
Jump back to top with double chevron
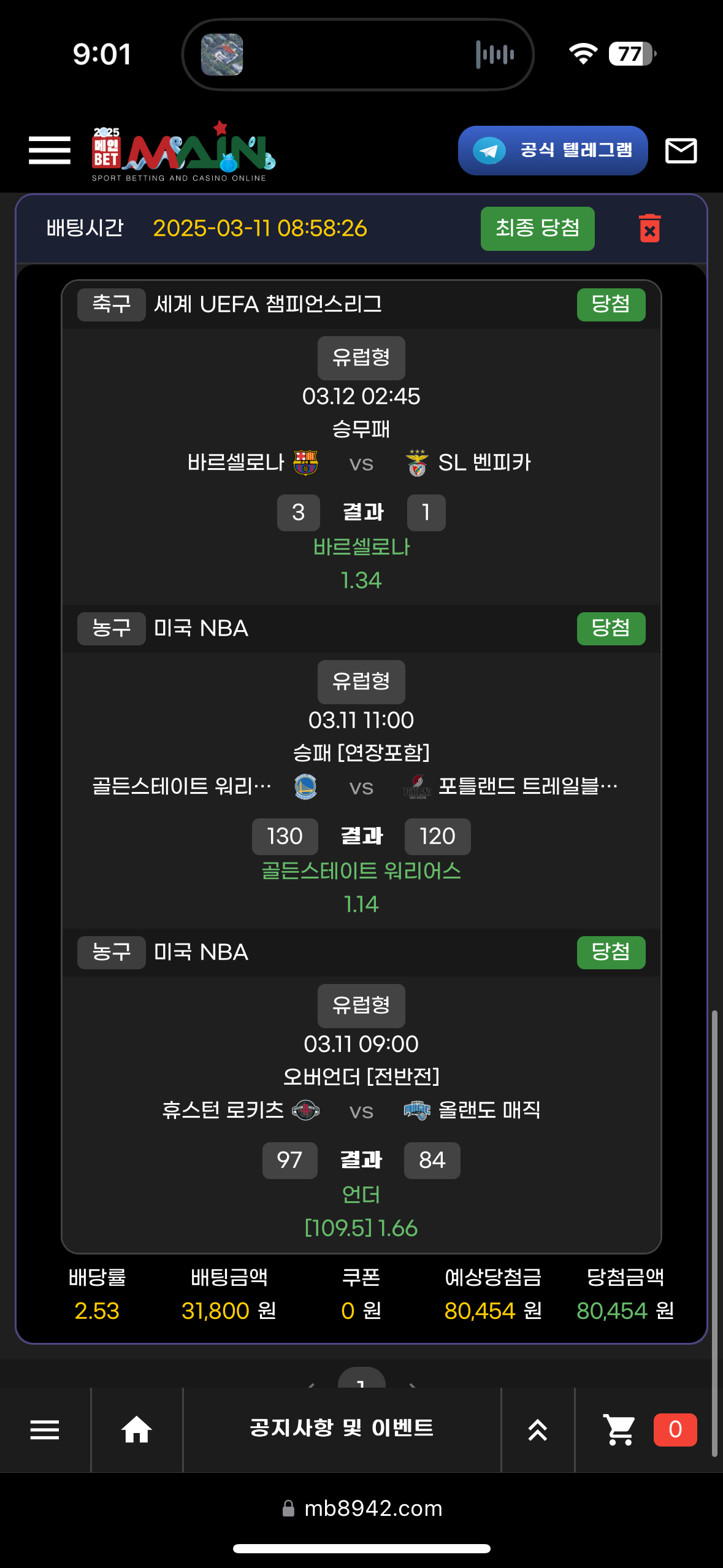point(538,1430)
